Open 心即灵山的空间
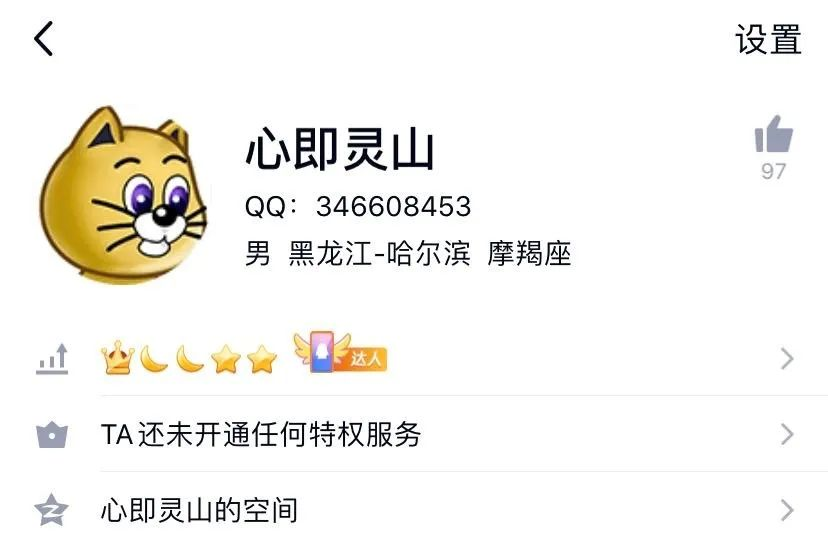This screenshot has height=546, width=828. click(x=414, y=510)
